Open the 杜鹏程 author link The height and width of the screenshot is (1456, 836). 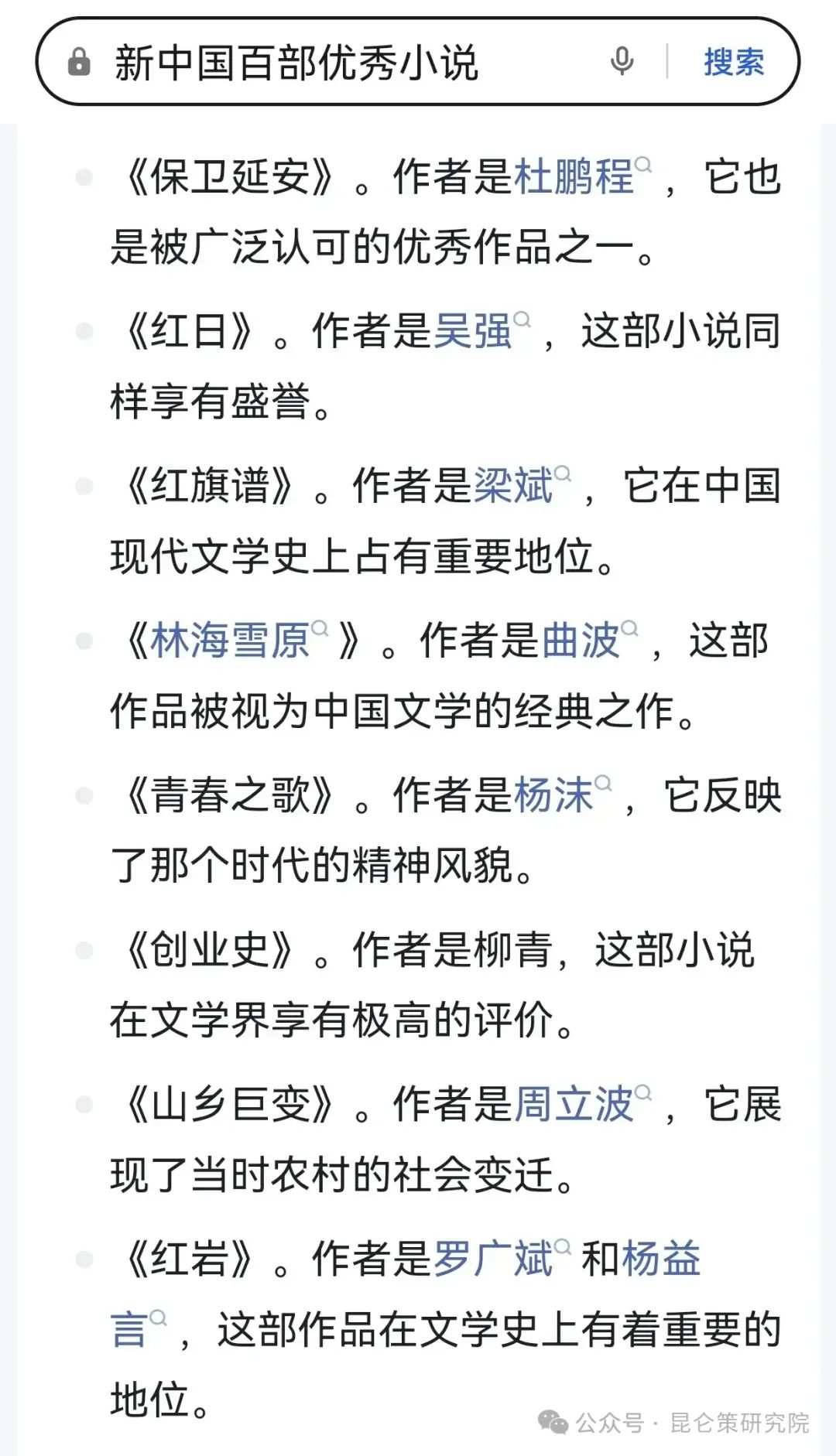[x=574, y=176]
